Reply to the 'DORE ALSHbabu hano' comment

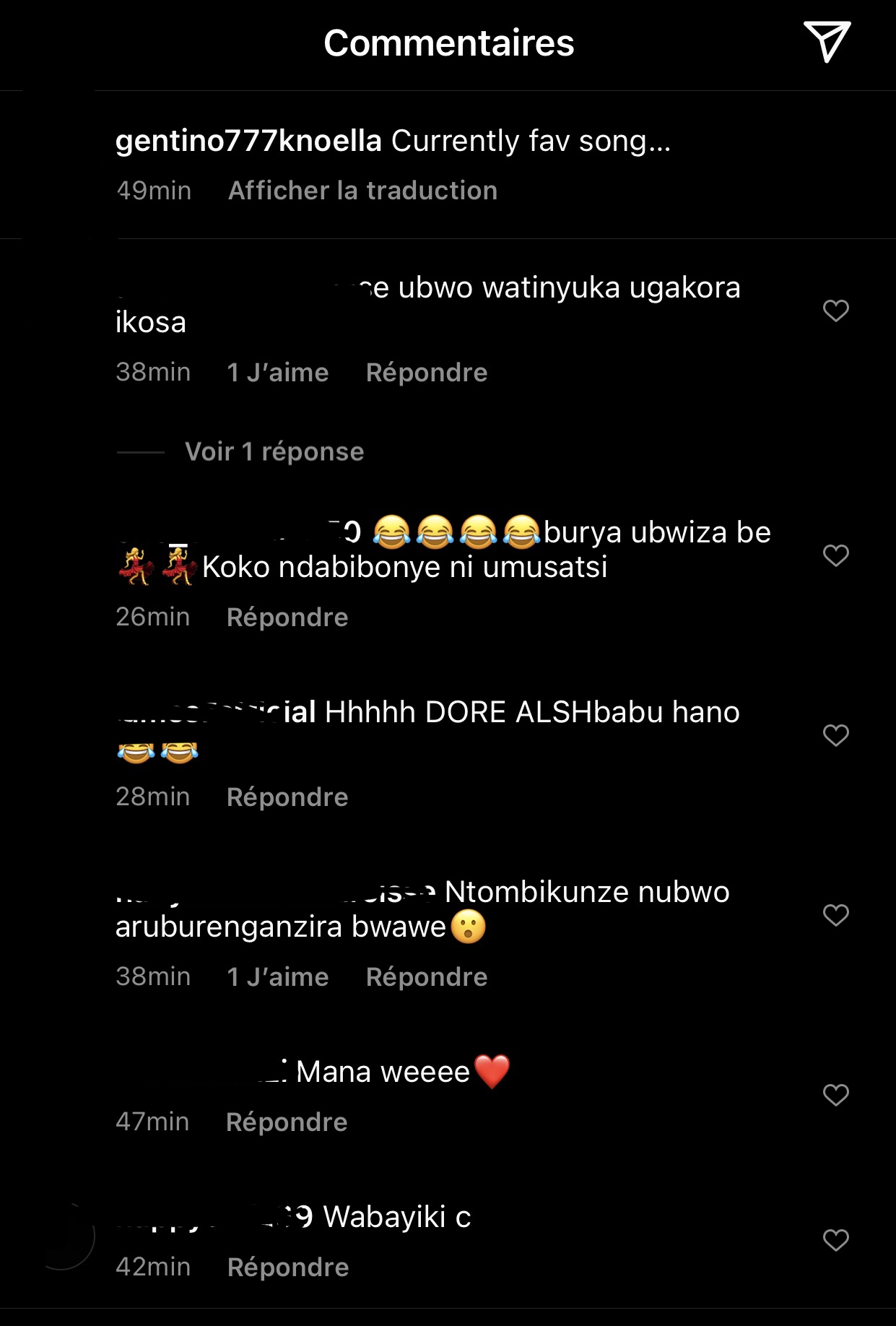(x=287, y=797)
